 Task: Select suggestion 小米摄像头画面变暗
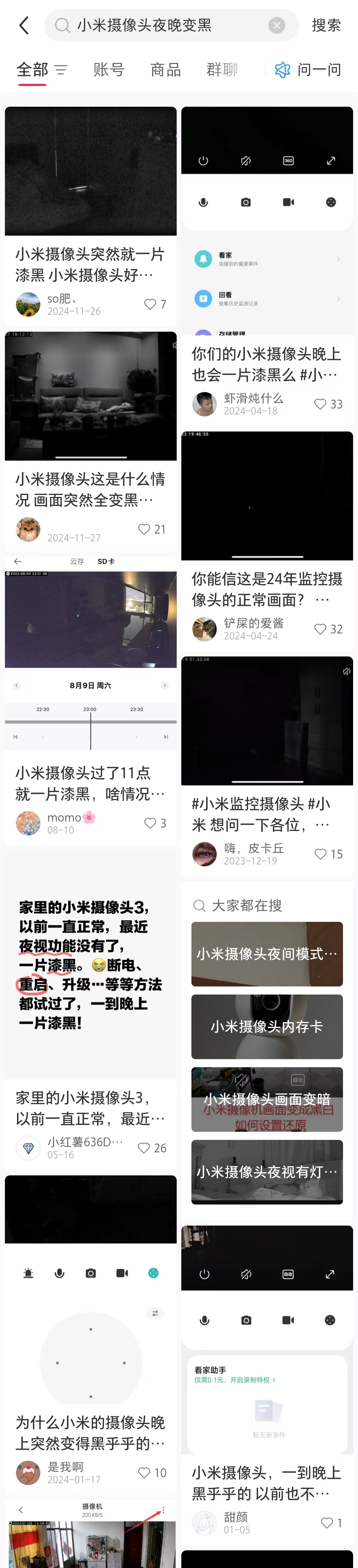(x=267, y=1099)
